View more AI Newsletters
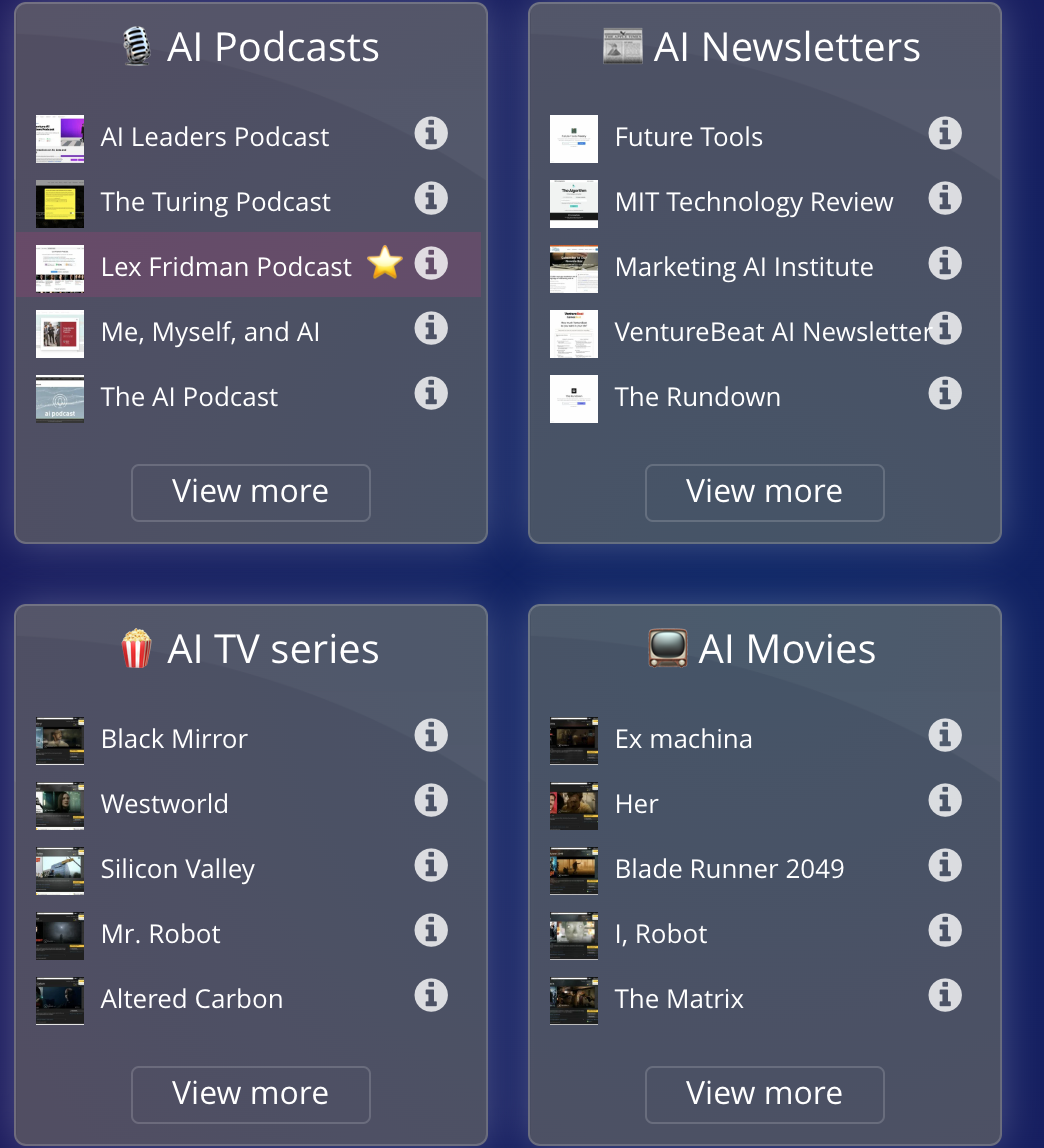This screenshot has width=1044, height=1148. click(764, 492)
